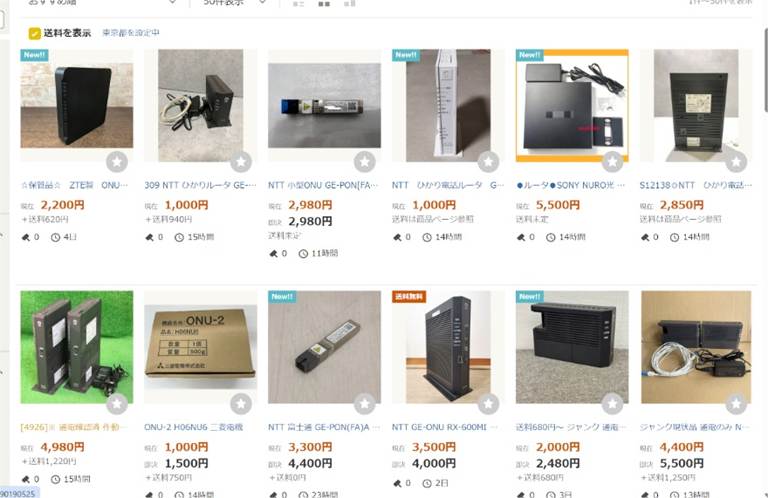
Task: Open the NTT 小型ONU GE-PON listing
Action: (324, 185)
